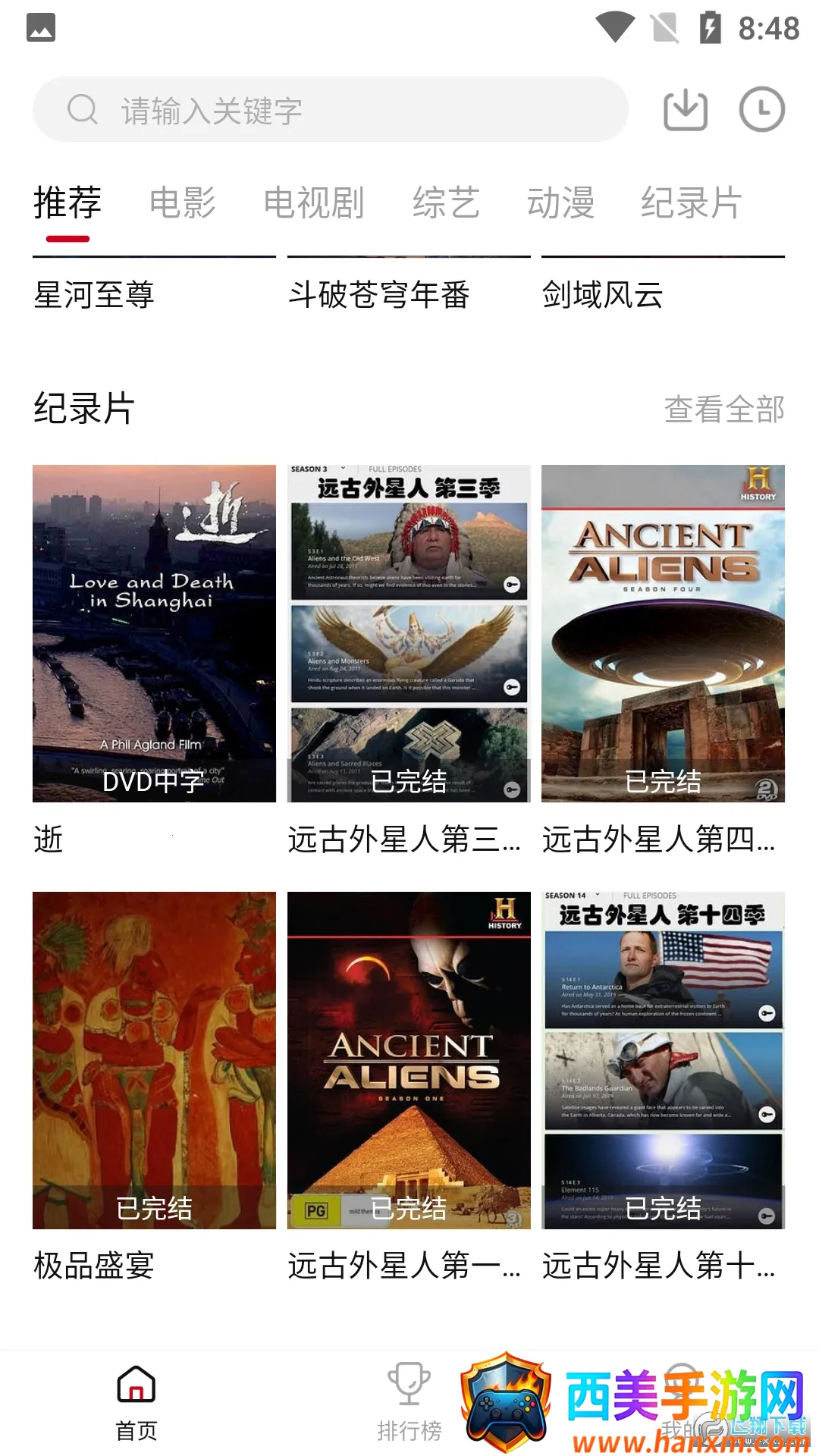The image size is (819, 1456).
Task: Open the watch history clock icon
Action: tap(761, 110)
